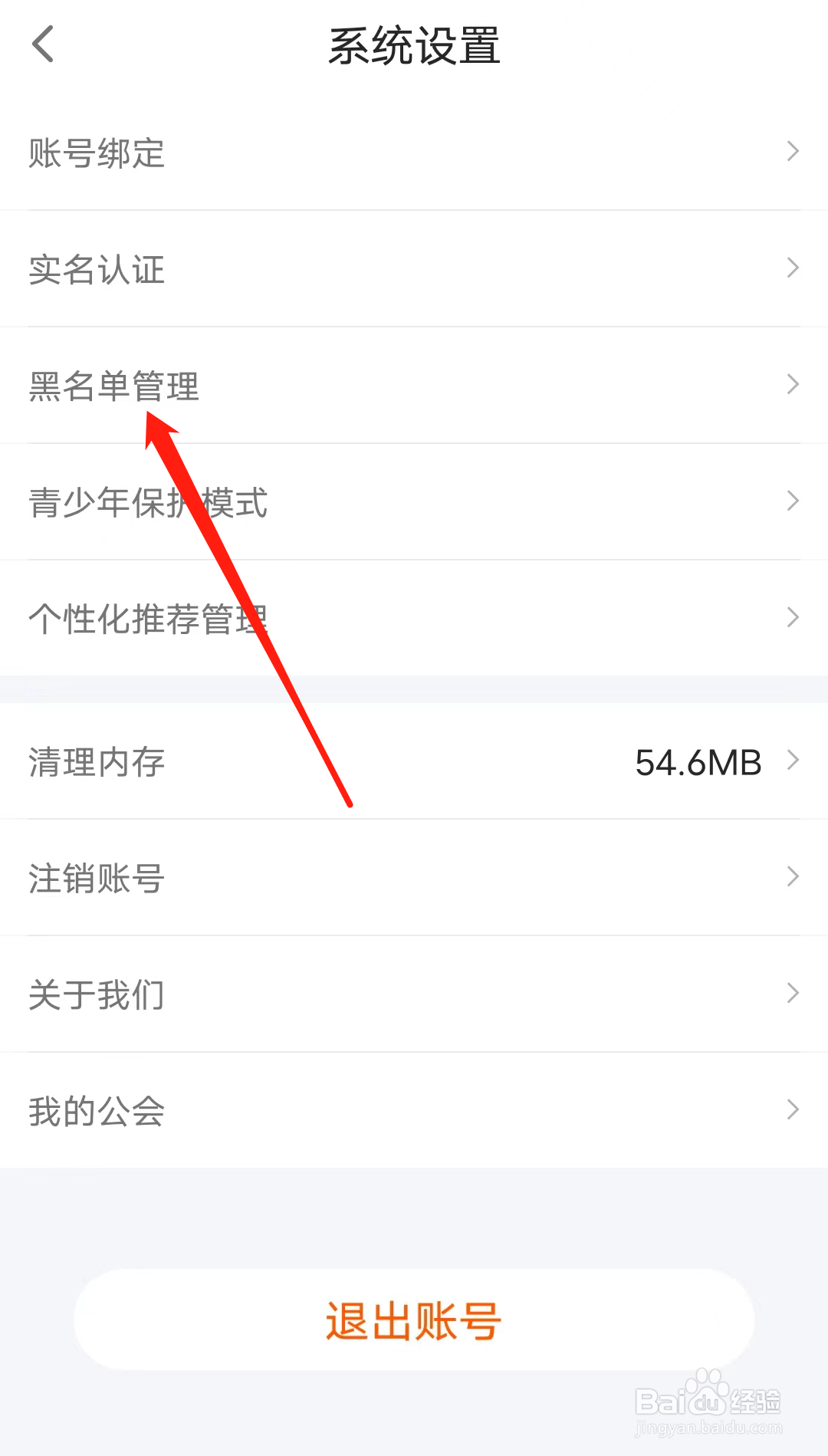The image size is (828, 1456).
Task: Expand the chevron beside 我的公会
Action: 793,1109
